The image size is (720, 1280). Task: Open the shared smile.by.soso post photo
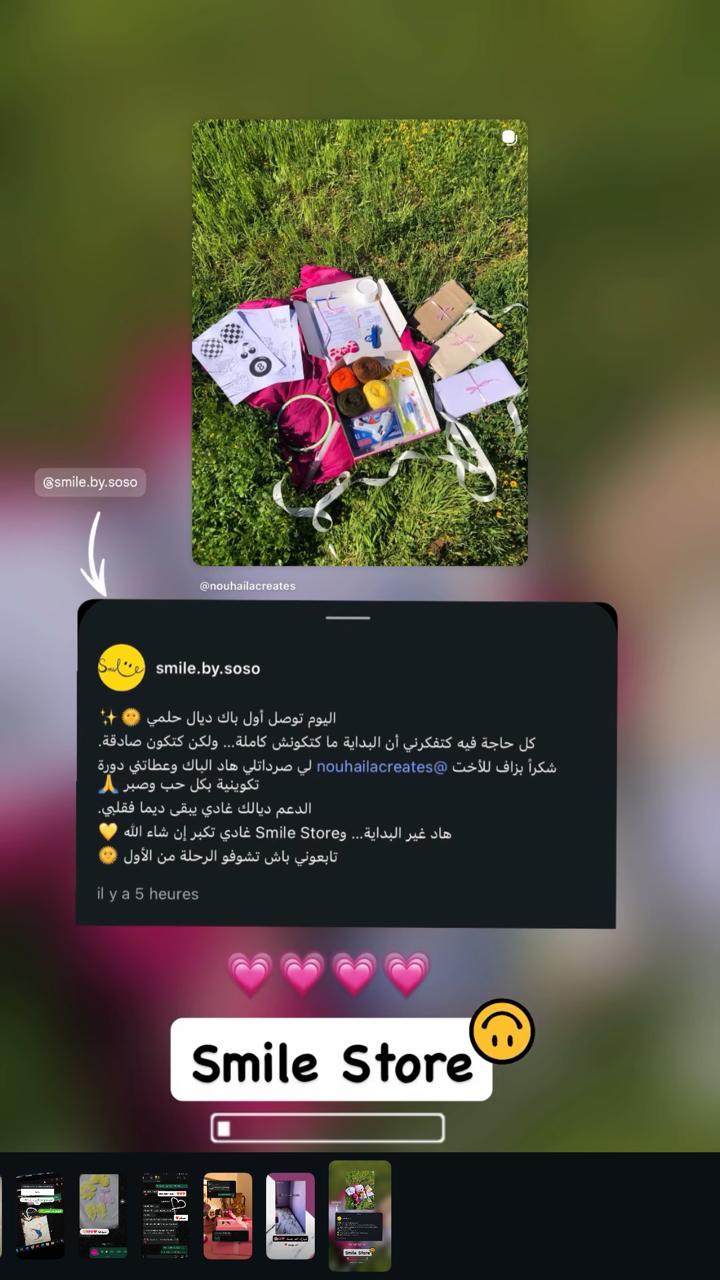[359, 342]
